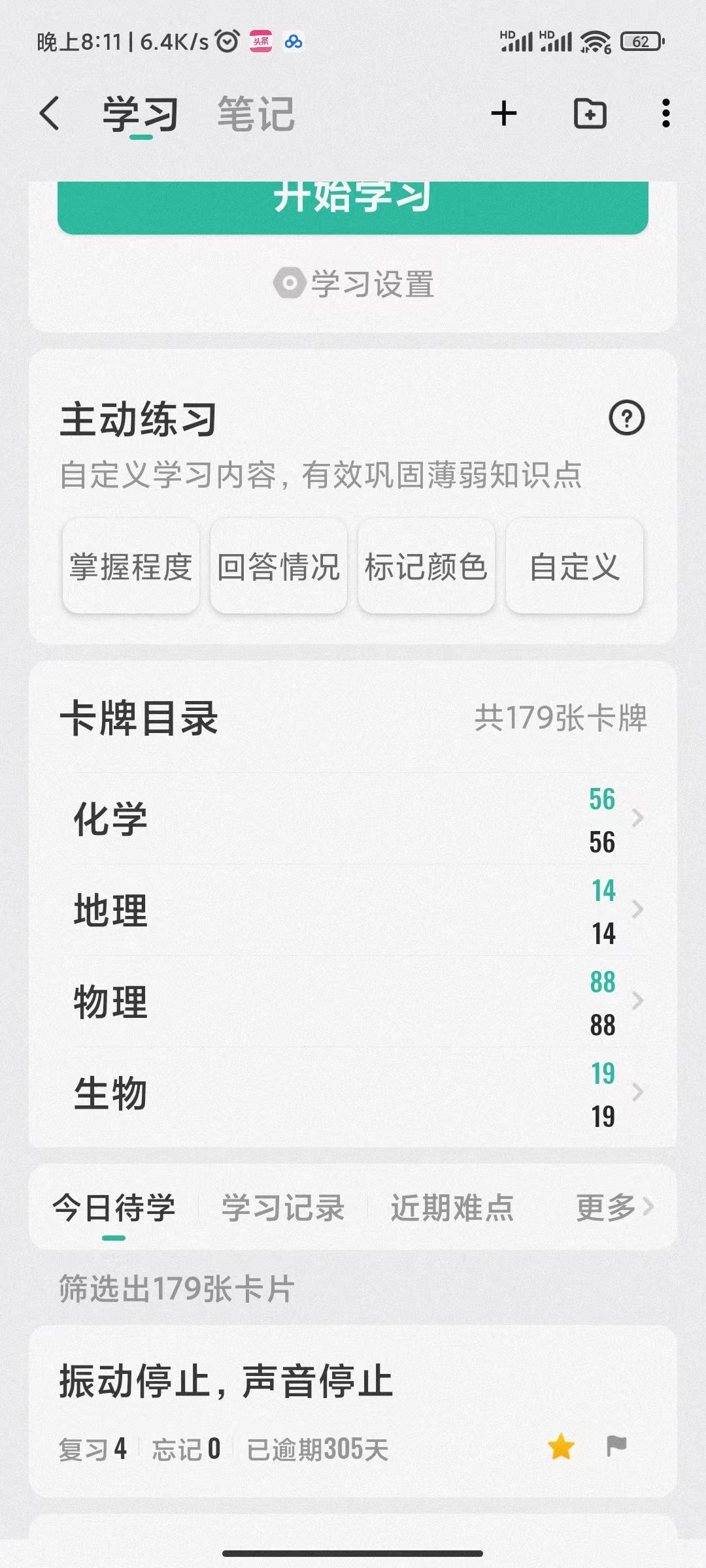This screenshot has width=706, height=1568.
Task: Tap 更多 to see more options
Action: (x=614, y=1207)
